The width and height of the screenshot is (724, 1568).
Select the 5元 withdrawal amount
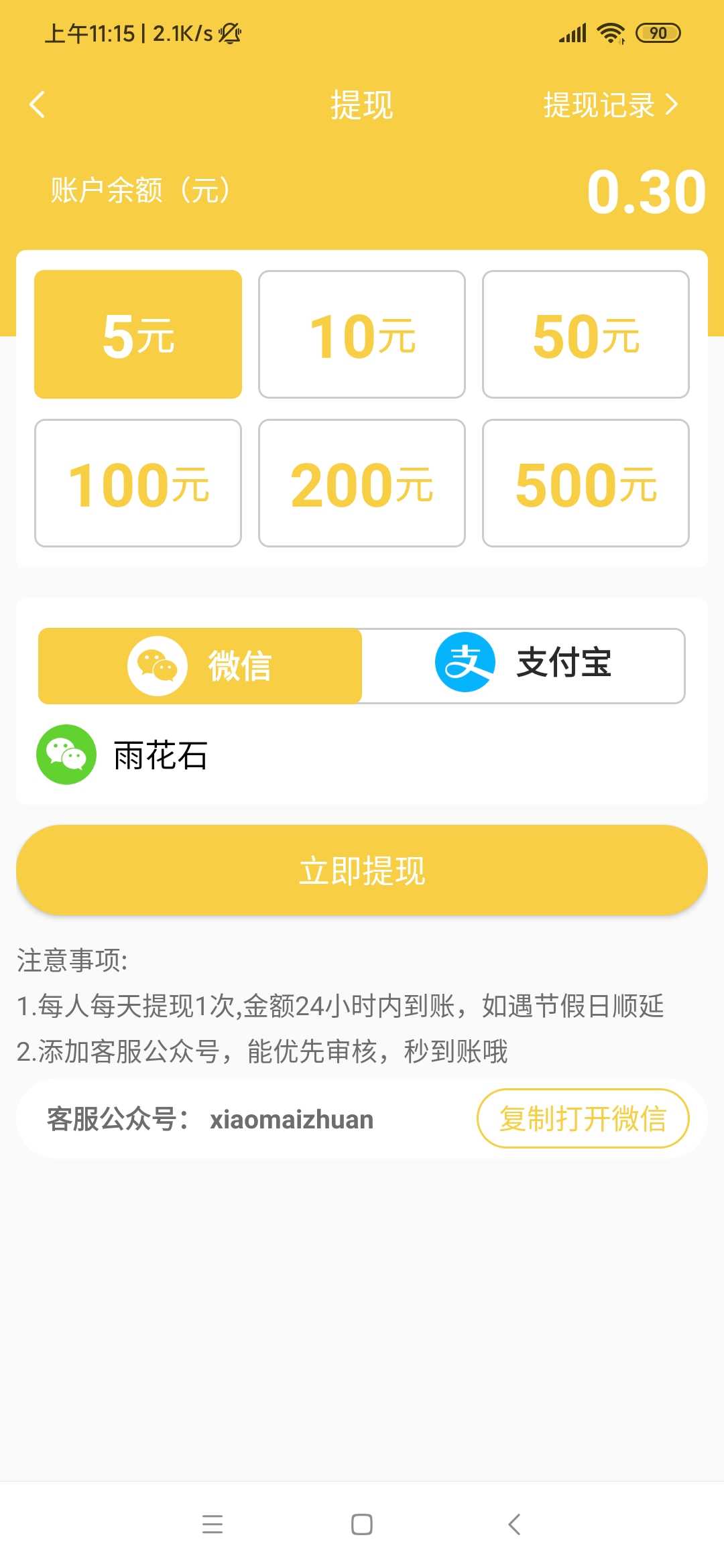(x=138, y=334)
